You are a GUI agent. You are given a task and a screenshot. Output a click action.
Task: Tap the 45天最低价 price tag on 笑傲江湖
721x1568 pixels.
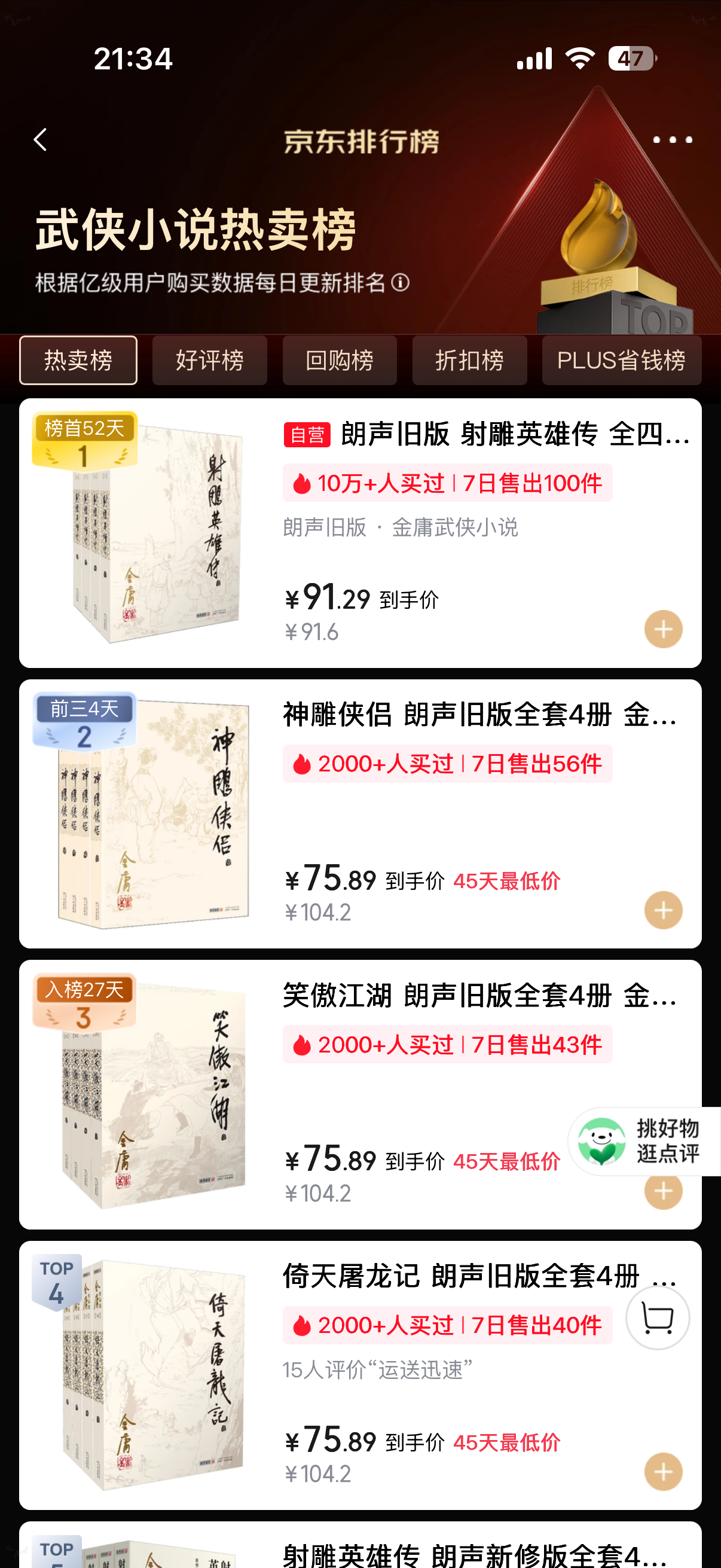(508, 1160)
